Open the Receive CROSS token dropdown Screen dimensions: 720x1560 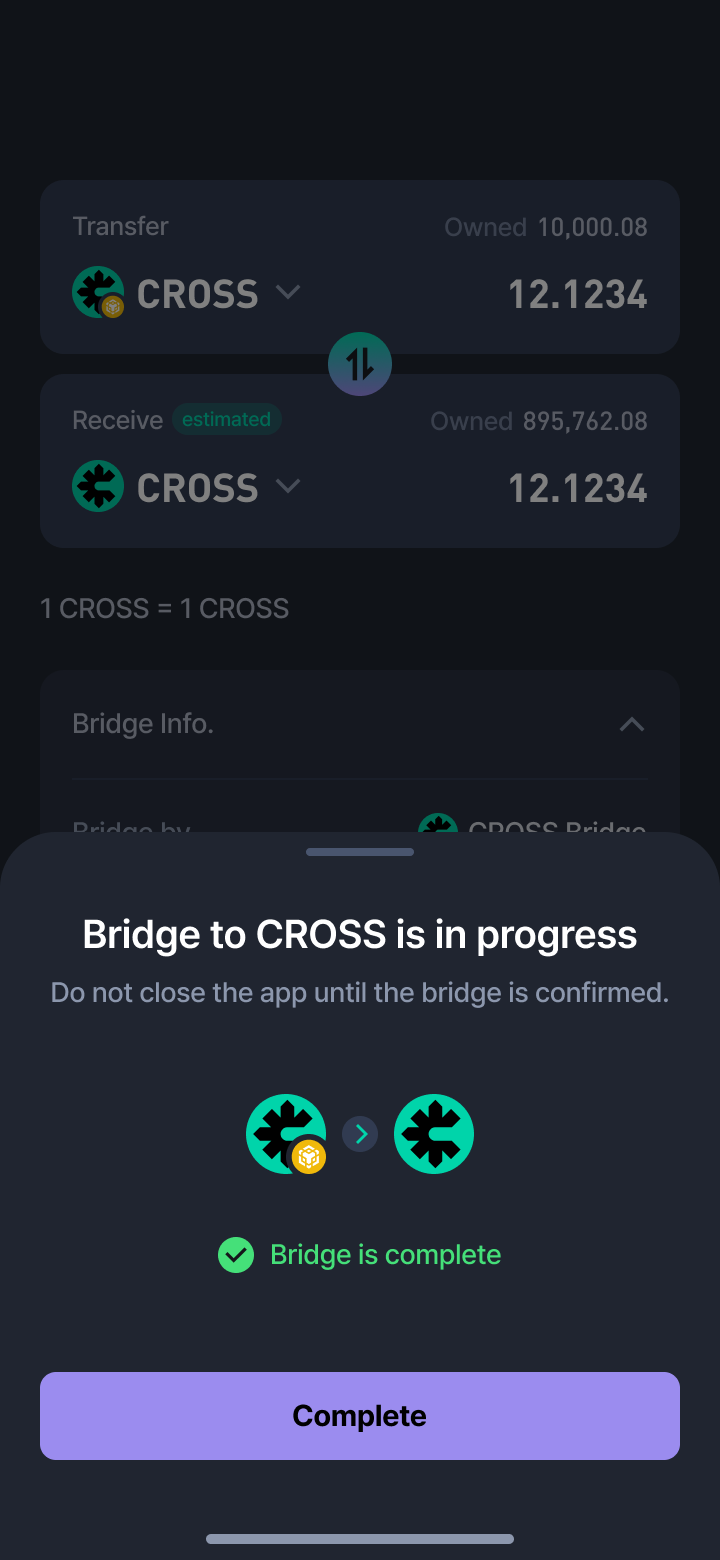[187, 487]
